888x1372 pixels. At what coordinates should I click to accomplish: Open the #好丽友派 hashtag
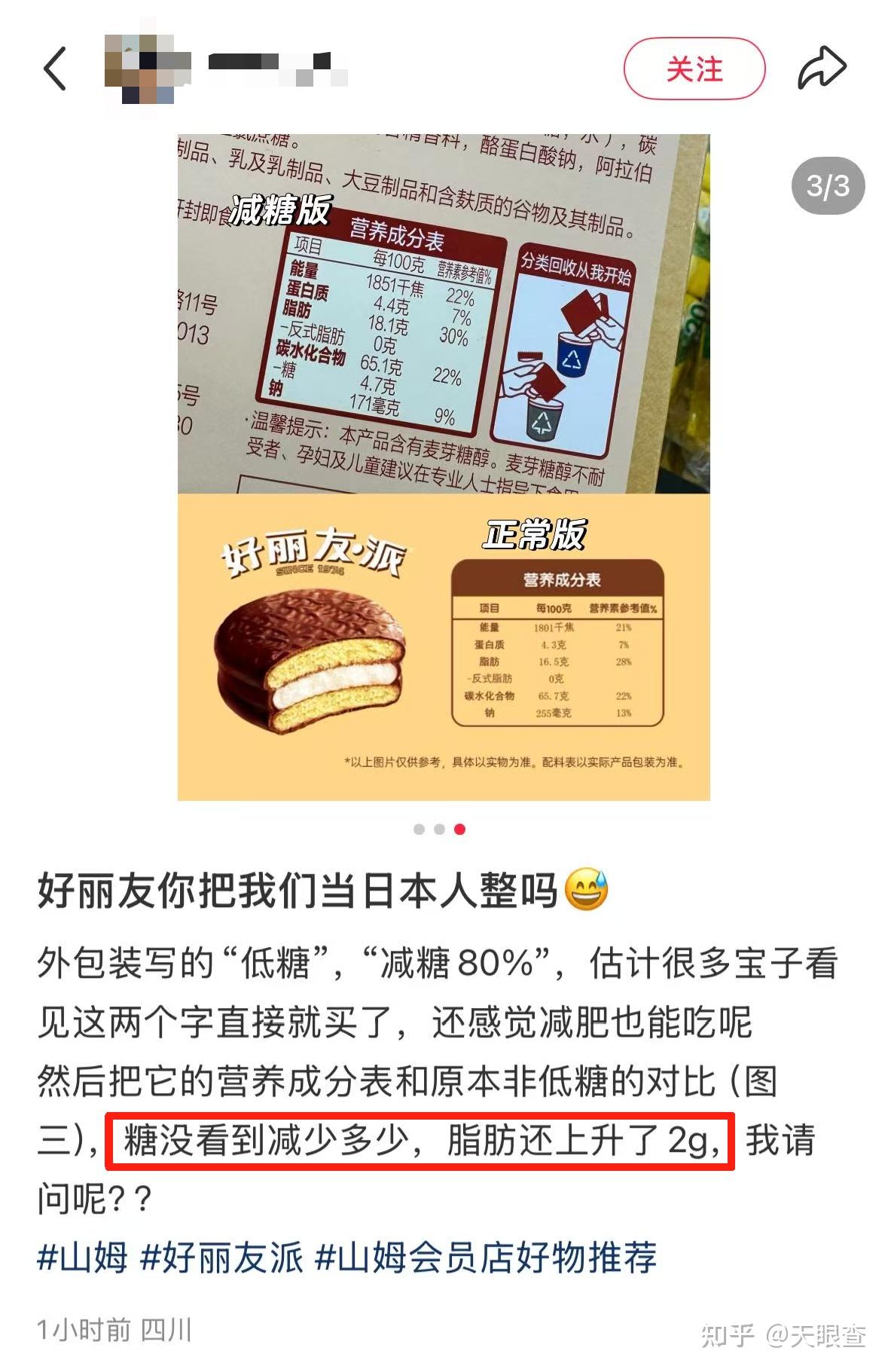(x=221, y=1257)
